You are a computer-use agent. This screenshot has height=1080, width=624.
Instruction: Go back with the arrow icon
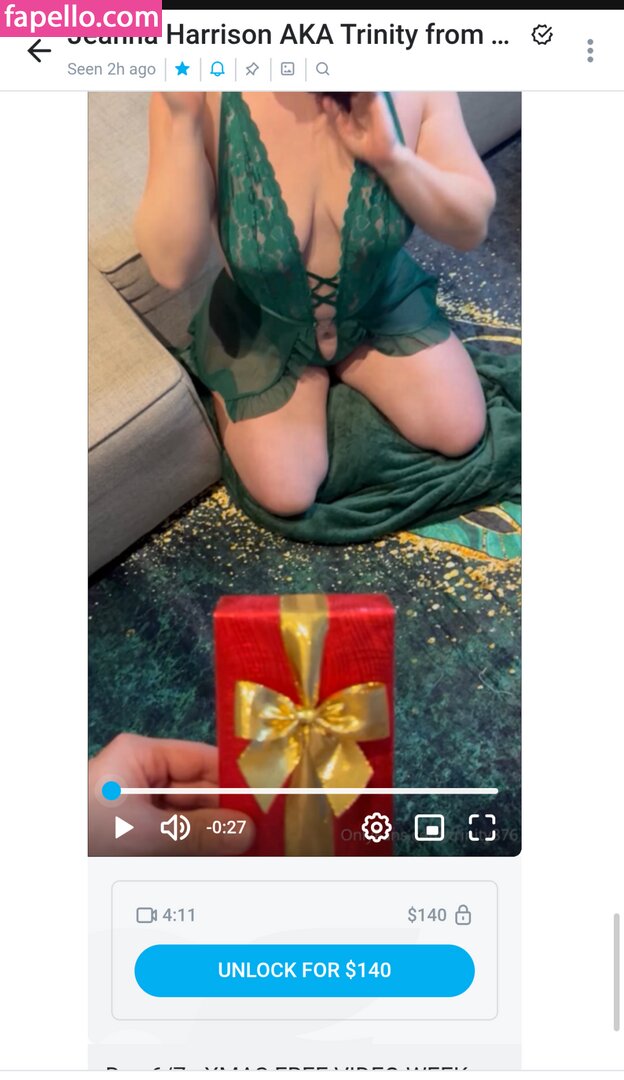[x=38, y=51]
